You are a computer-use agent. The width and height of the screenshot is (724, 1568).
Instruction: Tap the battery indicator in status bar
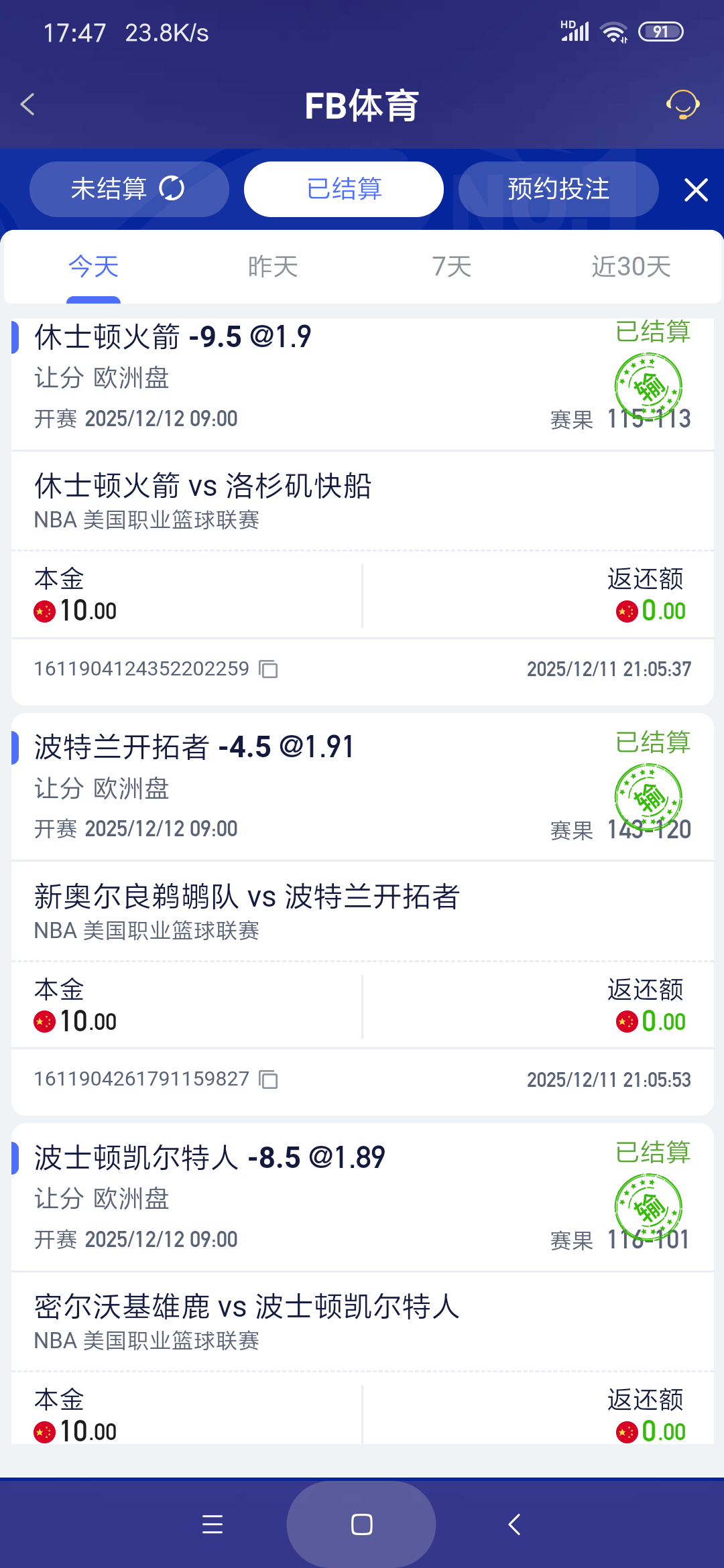pos(660,30)
